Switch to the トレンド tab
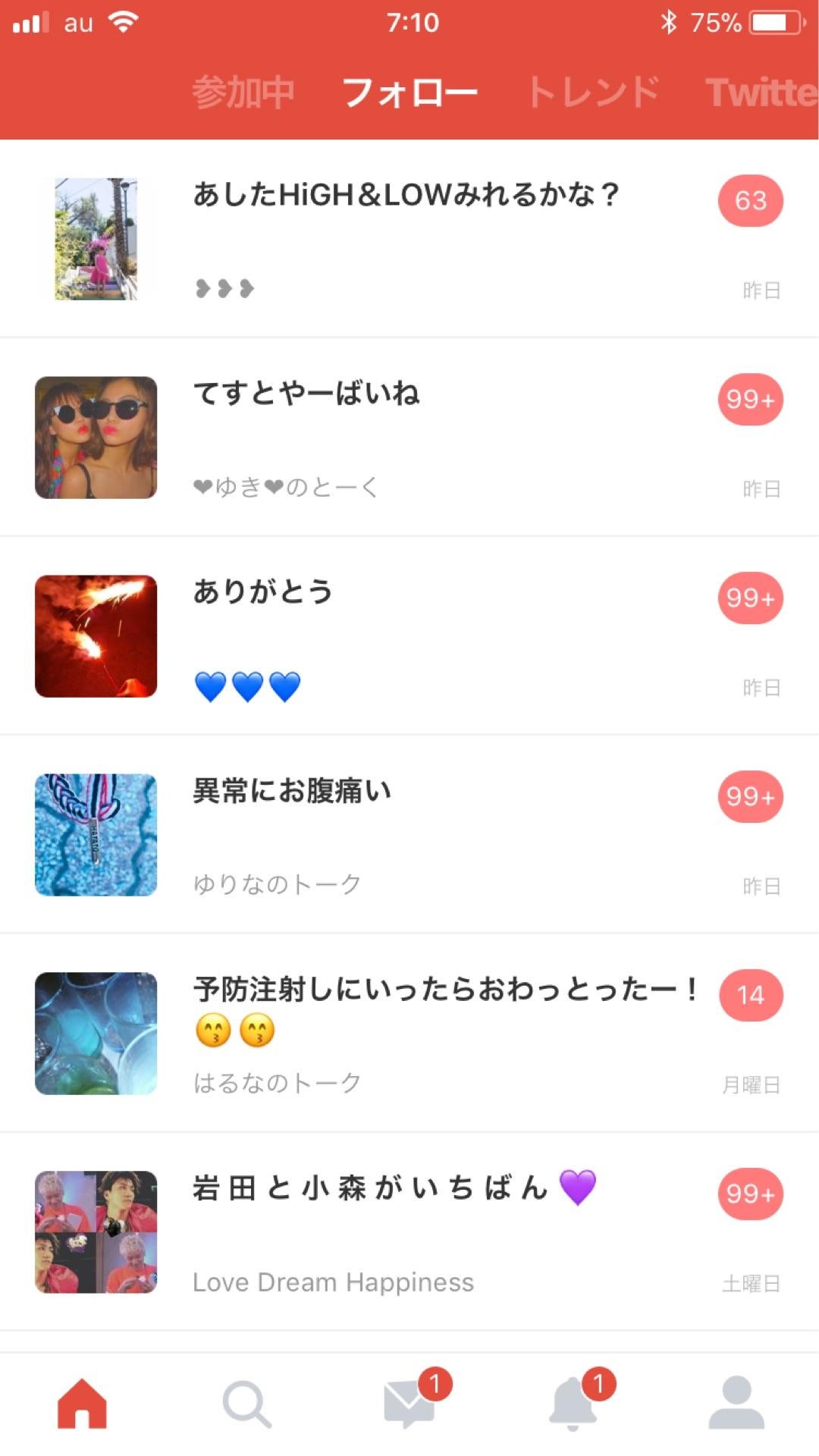Image resolution: width=819 pixels, height=1456 pixels. coord(595,91)
